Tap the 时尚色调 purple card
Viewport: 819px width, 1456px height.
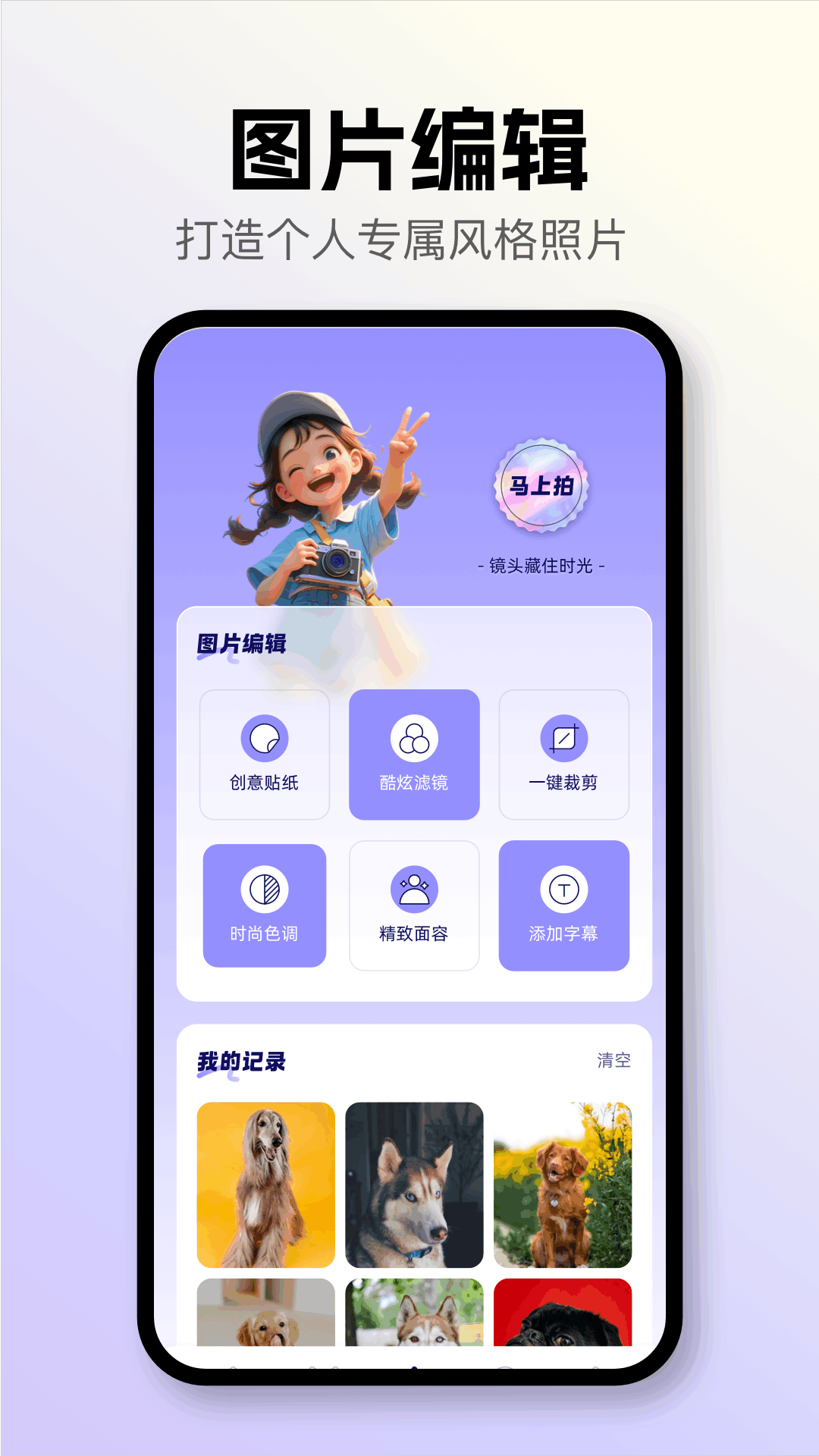coord(264,904)
